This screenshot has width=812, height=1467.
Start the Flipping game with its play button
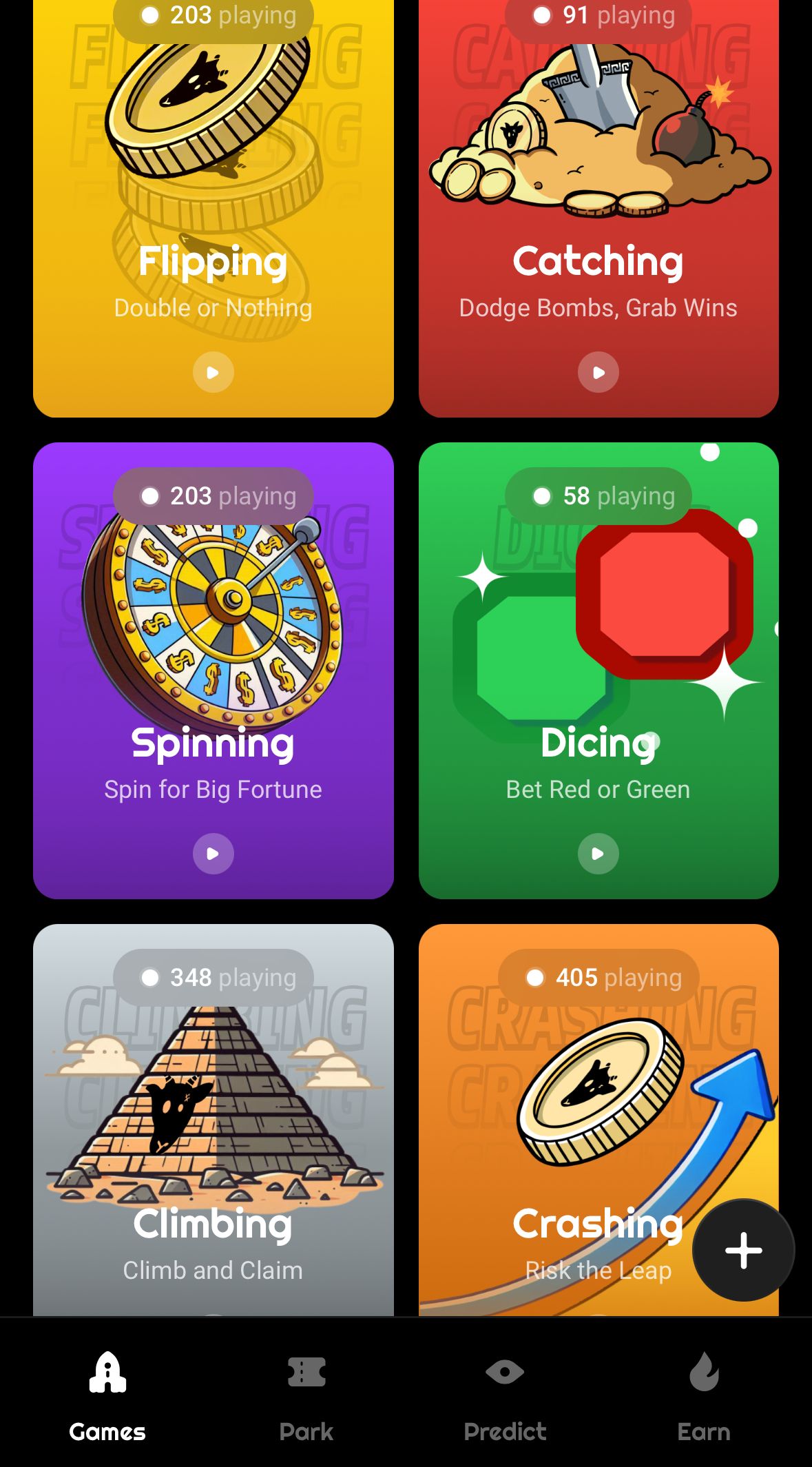pyautogui.click(x=213, y=372)
